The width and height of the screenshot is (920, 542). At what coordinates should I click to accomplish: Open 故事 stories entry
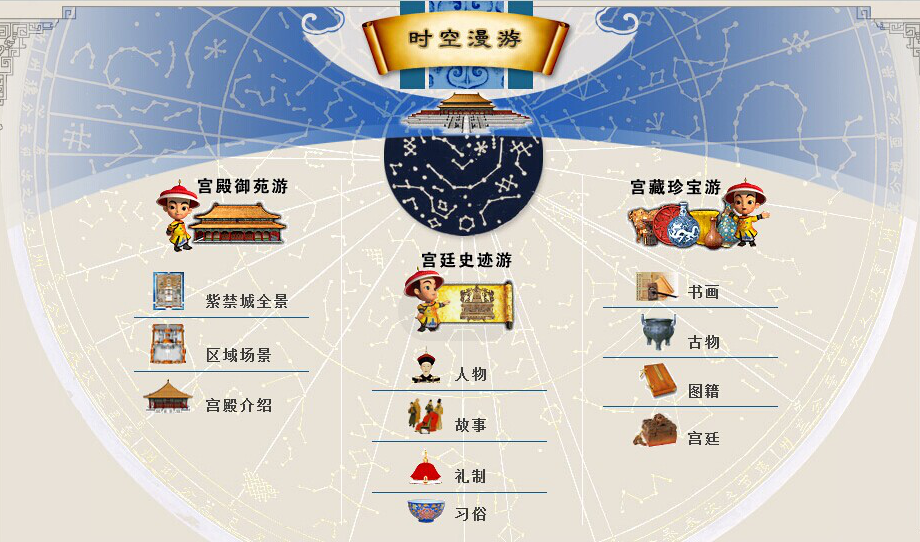[470, 425]
